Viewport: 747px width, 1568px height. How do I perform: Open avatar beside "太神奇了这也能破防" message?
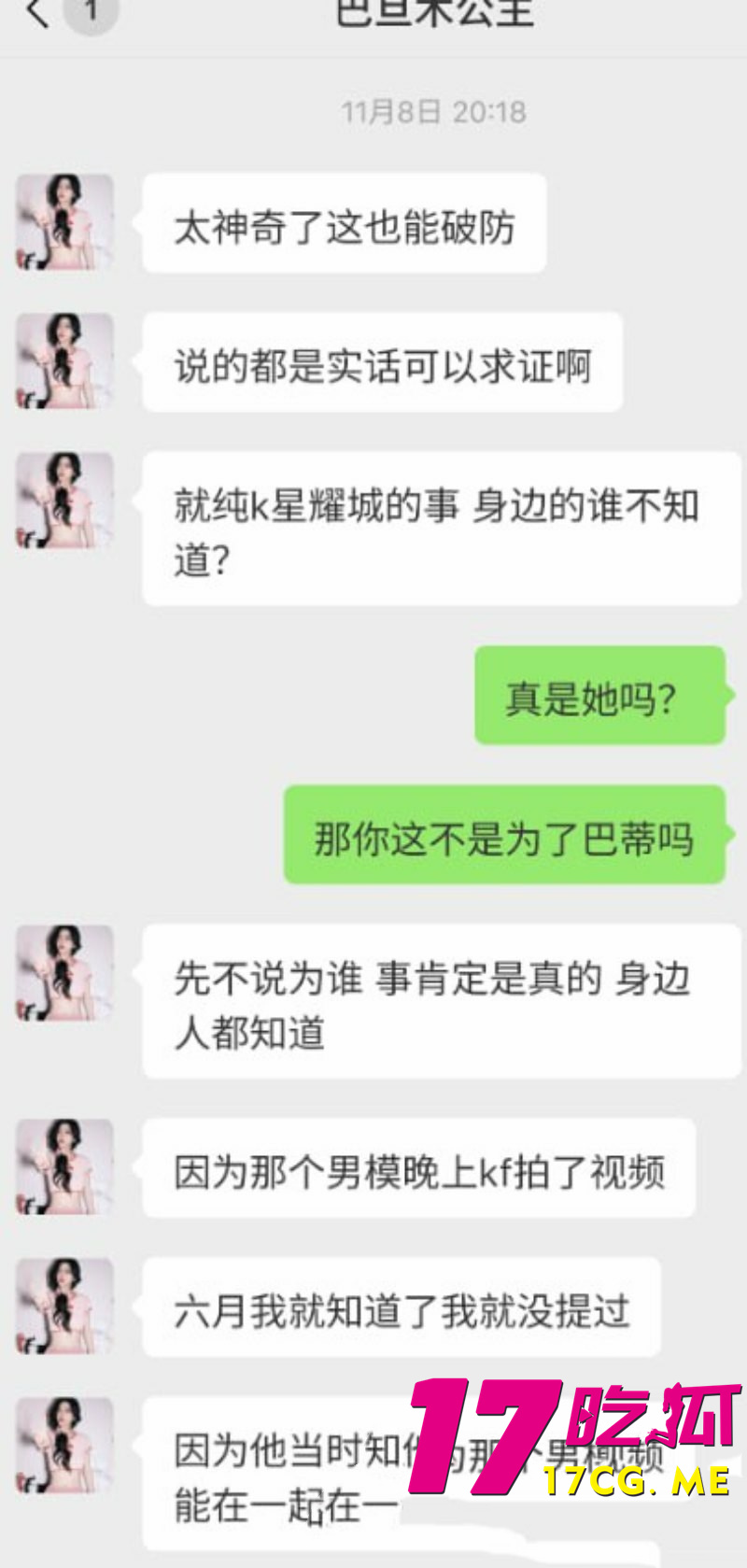(x=62, y=224)
